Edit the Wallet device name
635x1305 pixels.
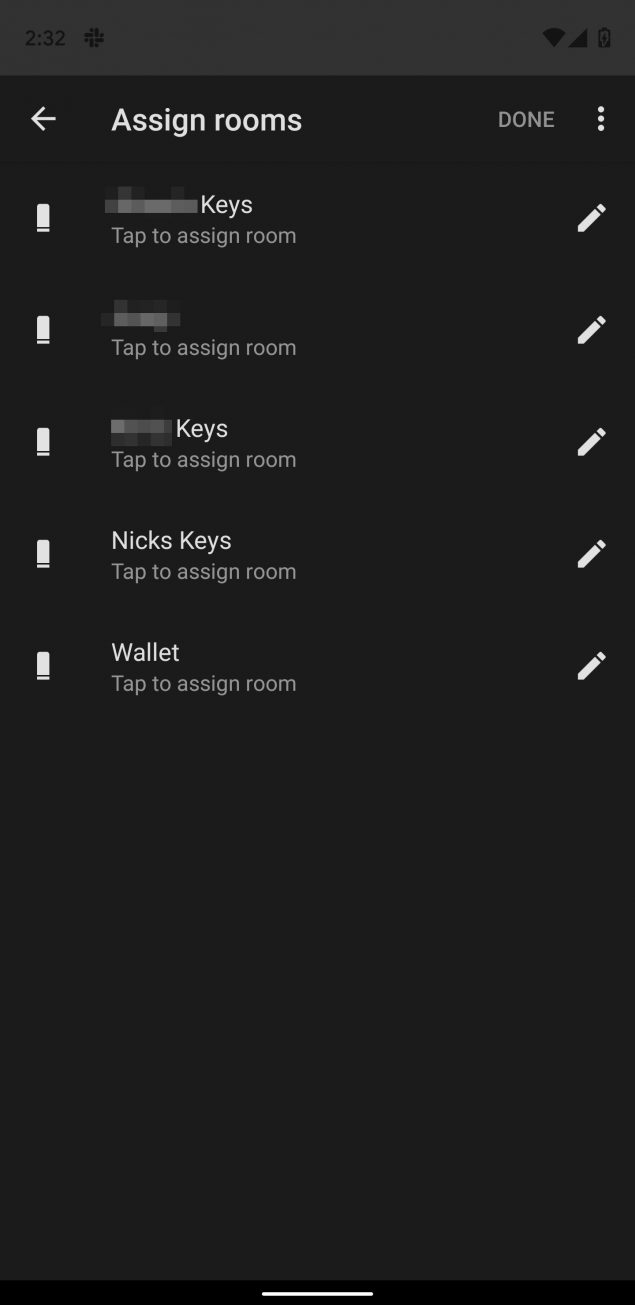pyautogui.click(x=591, y=665)
